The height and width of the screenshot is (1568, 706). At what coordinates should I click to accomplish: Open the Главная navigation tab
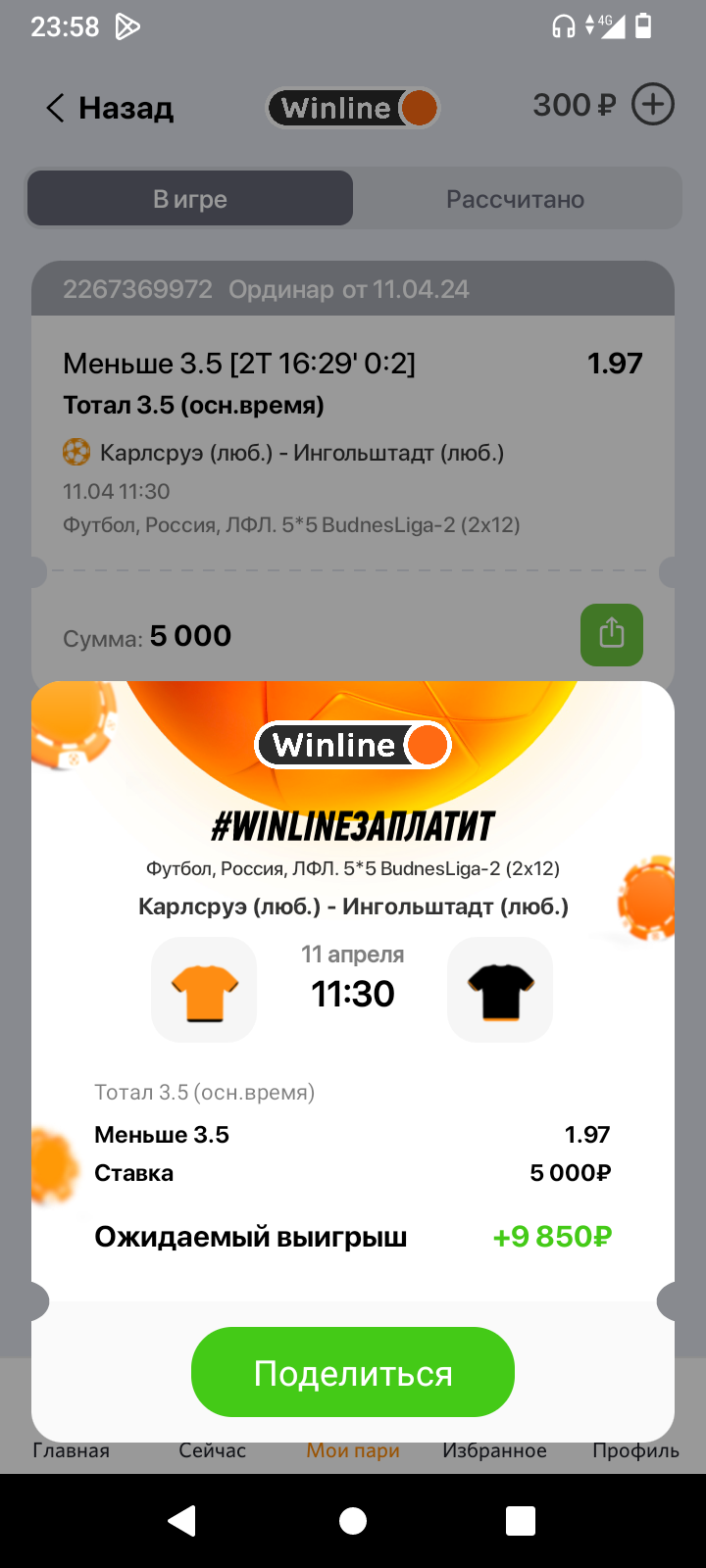[71, 1451]
